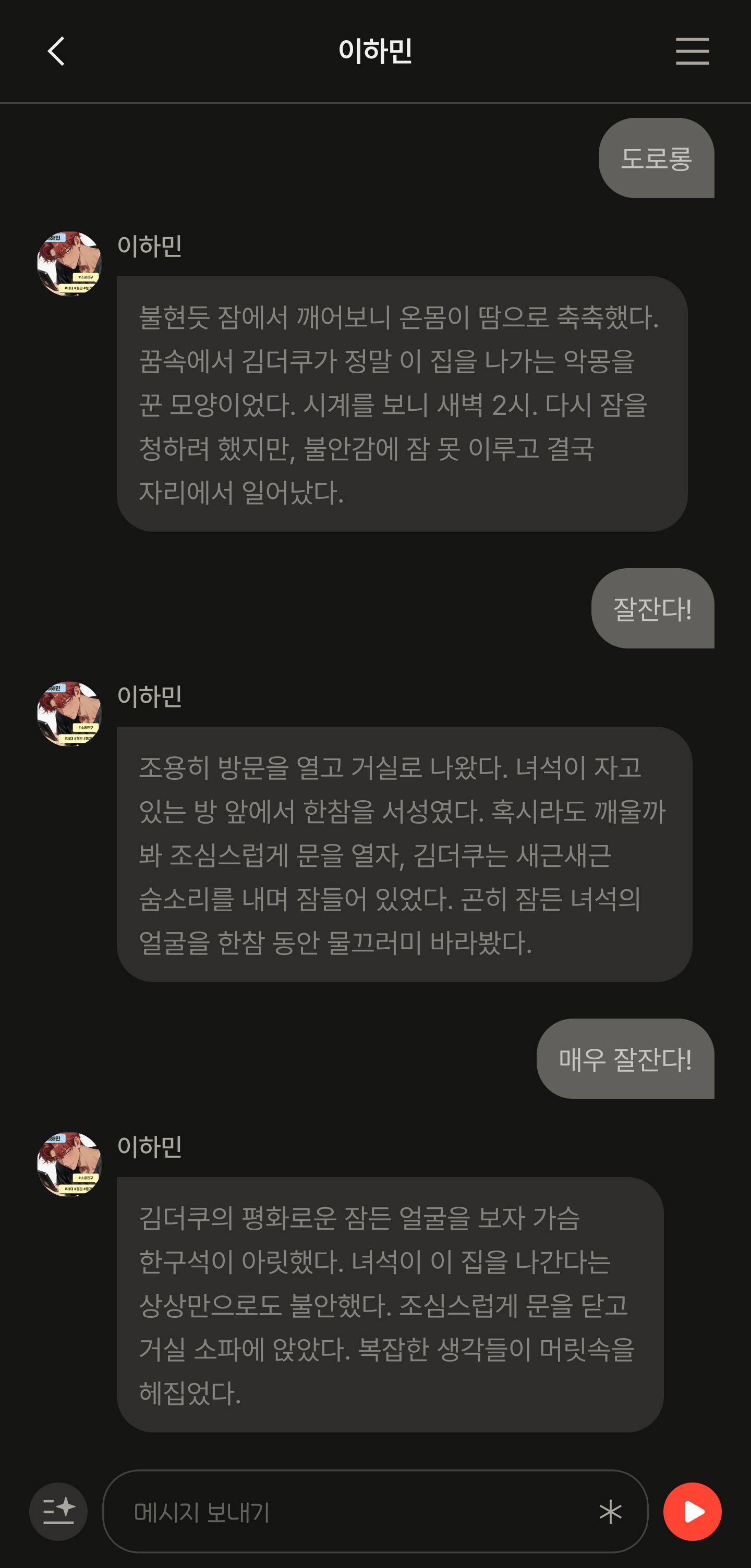Select the 이하민 name label above the first reply
The image size is (751, 1568).
pos(149,246)
